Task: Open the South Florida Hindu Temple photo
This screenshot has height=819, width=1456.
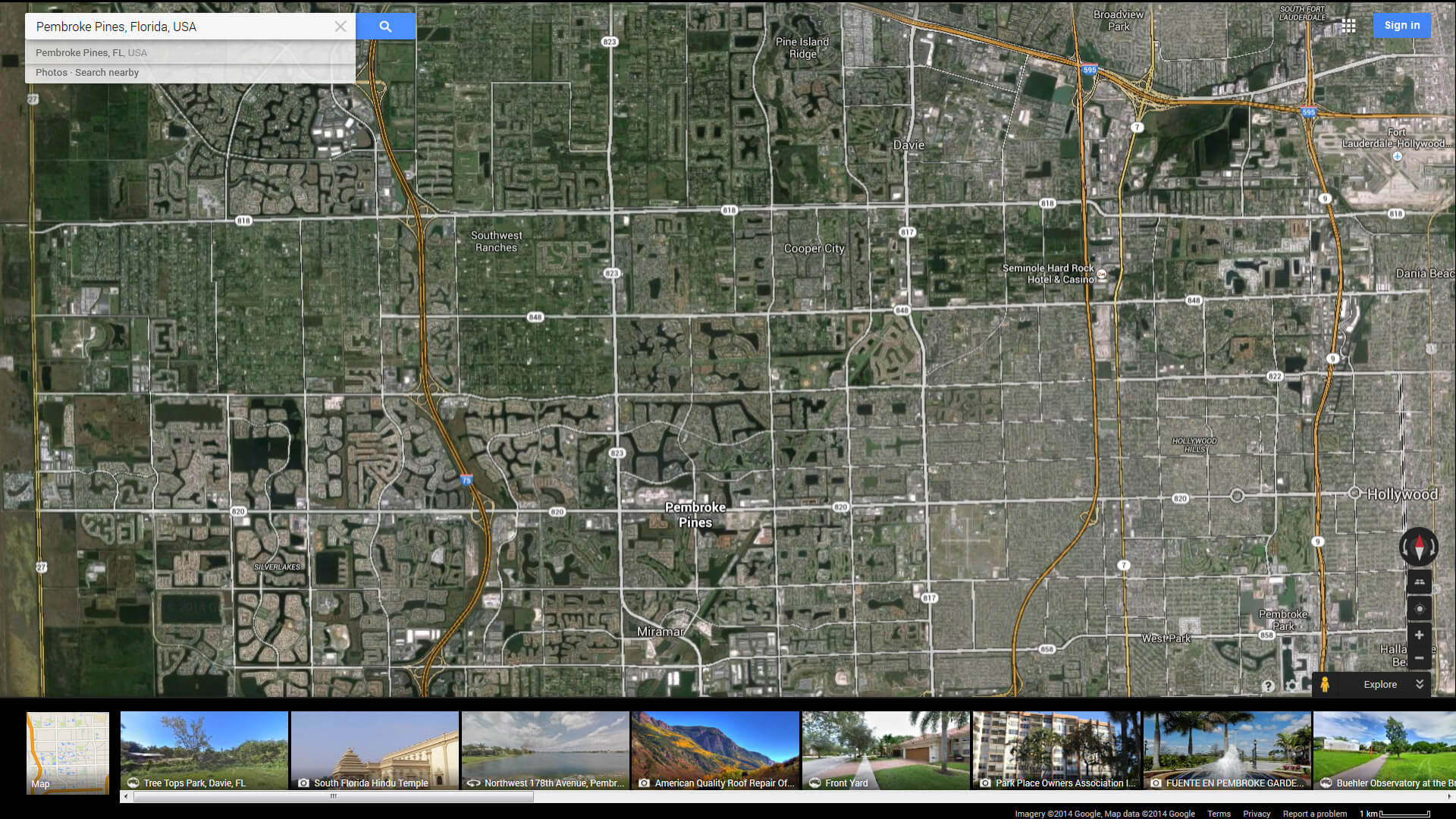Action: [375, 750]
